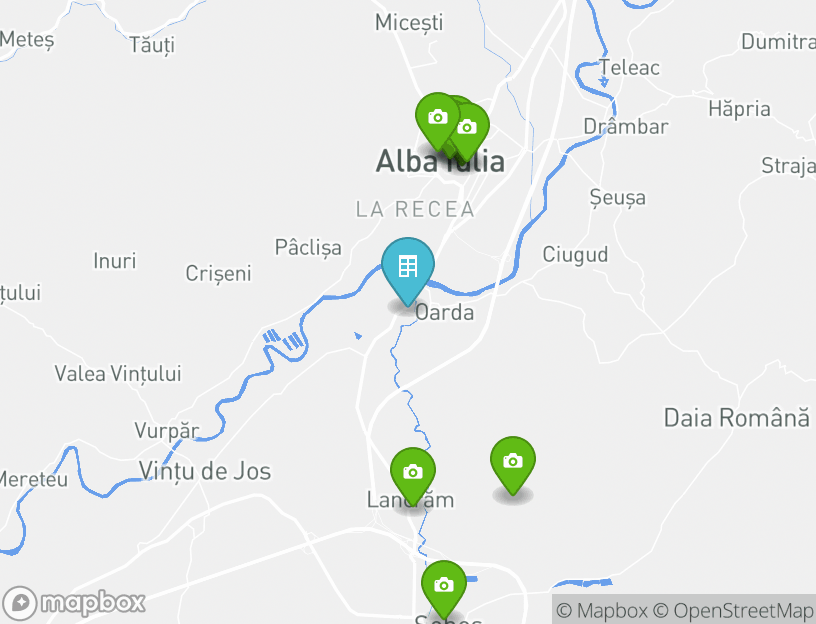The width and height of the screenshot is (816, 624).
Task: Open the © Mapbox attribution link
Action: click(x=601, y=610)
